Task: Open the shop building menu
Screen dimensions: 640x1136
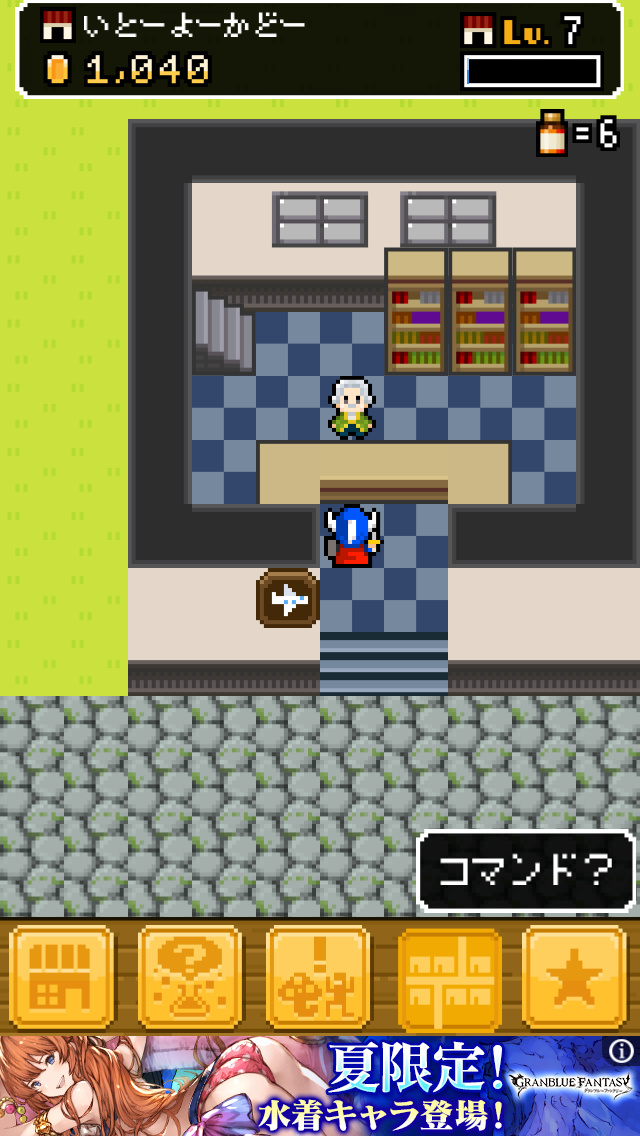Action: [x=62, y=978]
